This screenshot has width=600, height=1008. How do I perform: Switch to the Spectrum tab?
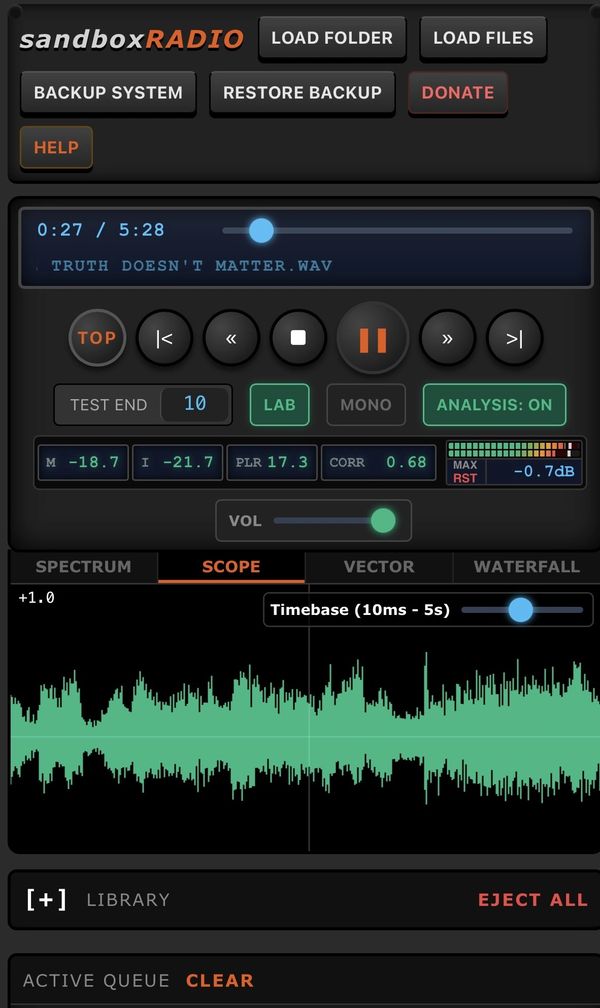click(x=83, y=566)
